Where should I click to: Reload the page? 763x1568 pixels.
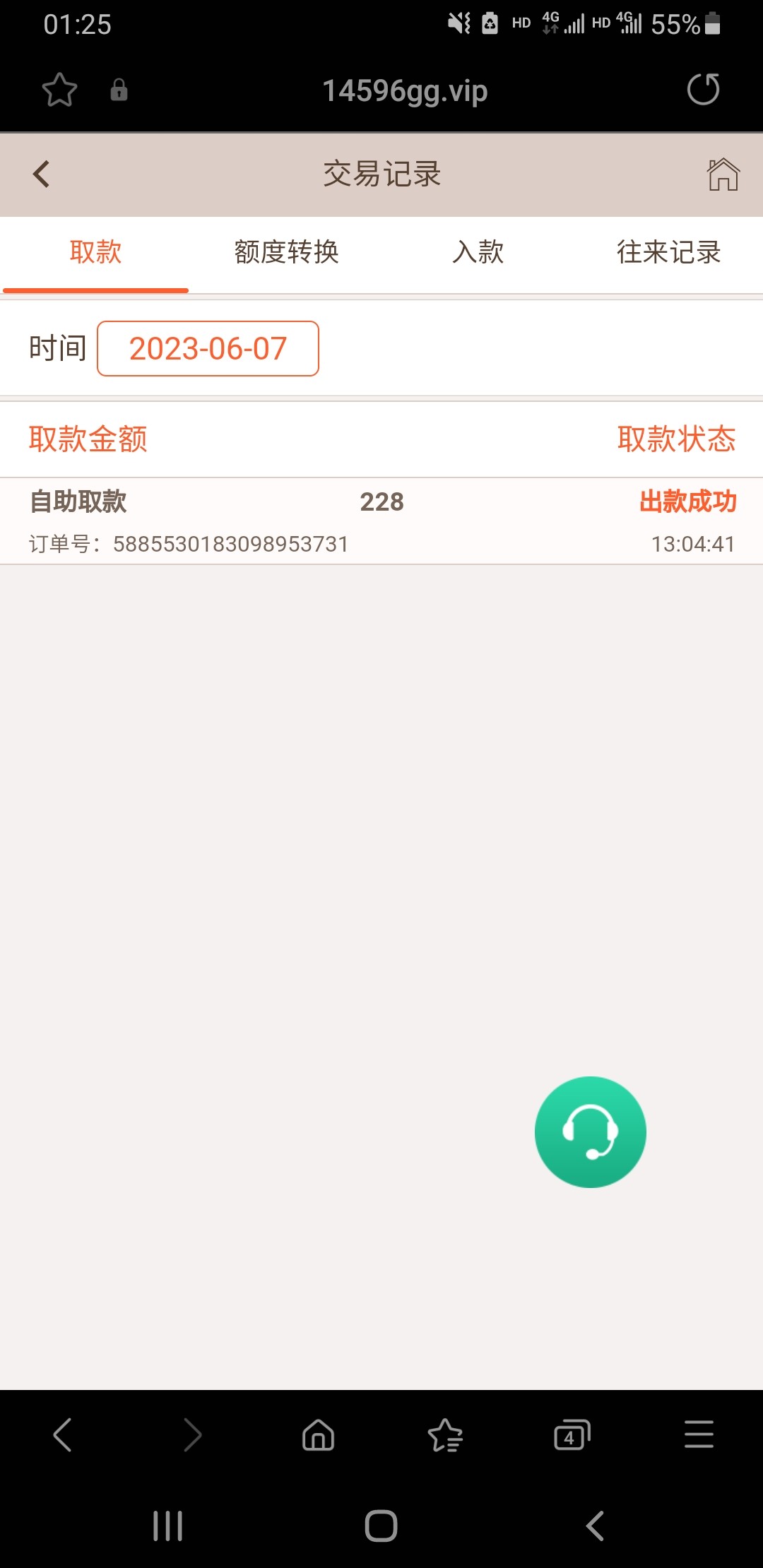[x=703, y=90]
